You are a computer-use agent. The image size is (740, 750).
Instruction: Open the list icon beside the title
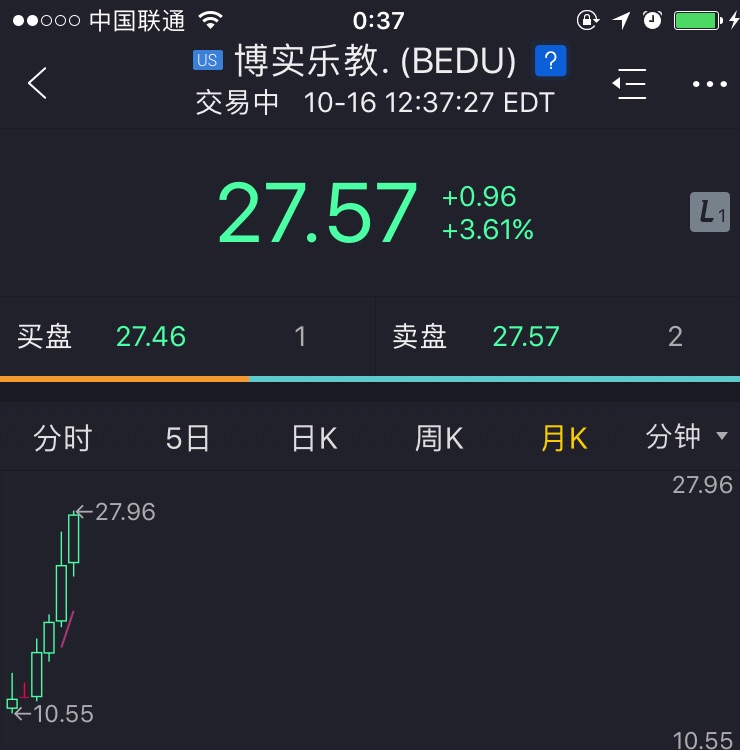click(x=629, y=84)
